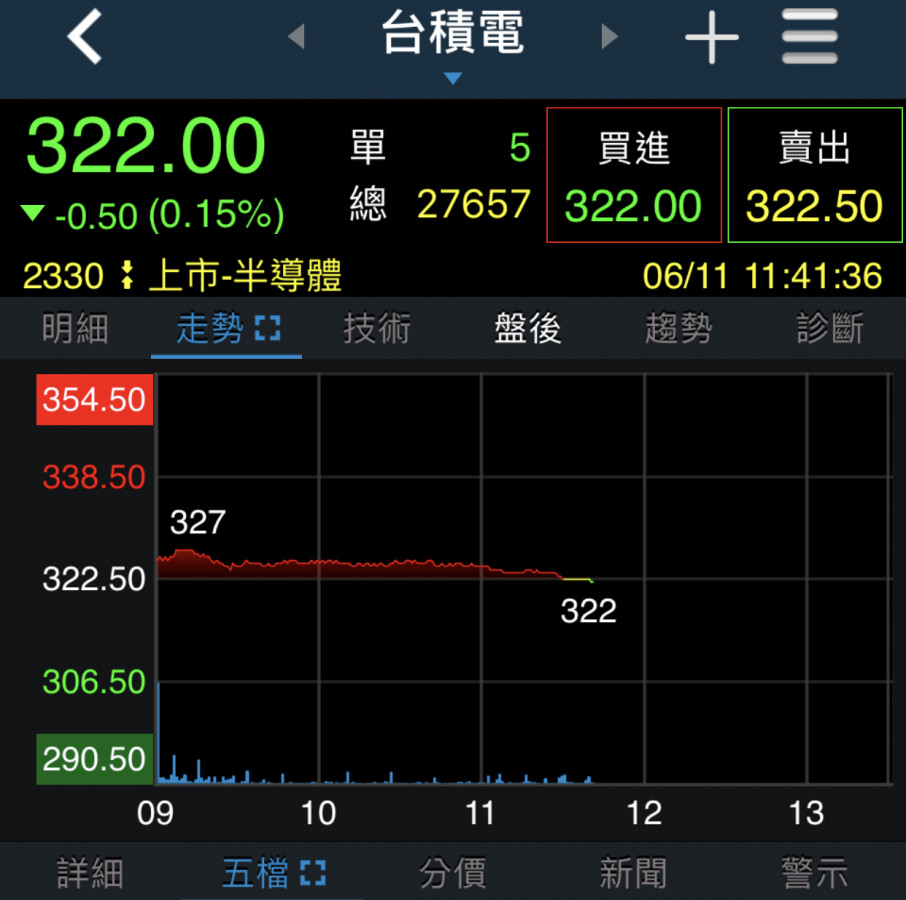Open the 詳細 bottom tab

(90, 873)
